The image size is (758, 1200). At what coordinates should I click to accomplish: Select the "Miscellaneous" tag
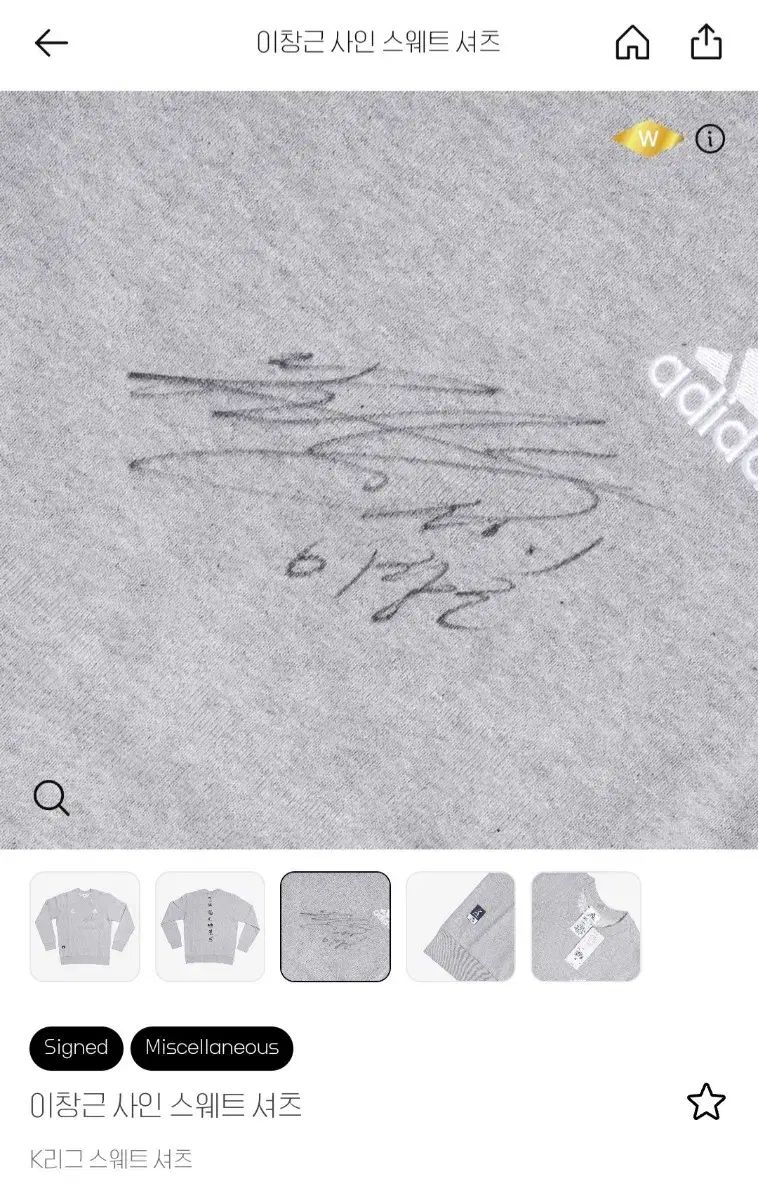click(212, 1048)
